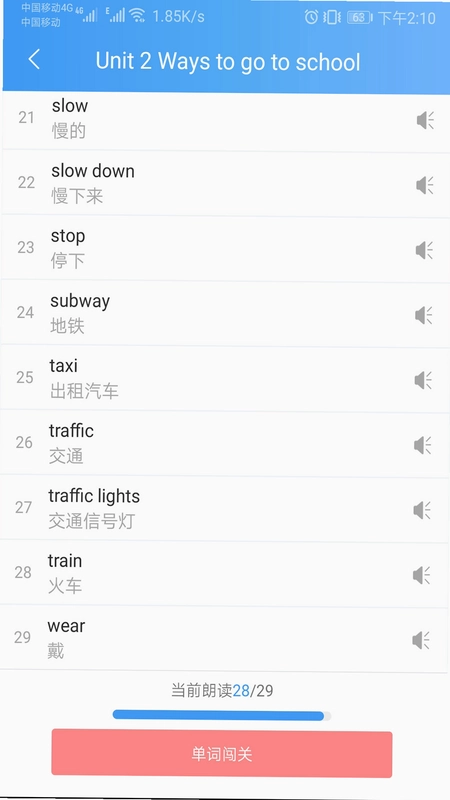450x800 pixels.
Task: Play audio for traffic lights
Action: [422, 510]
